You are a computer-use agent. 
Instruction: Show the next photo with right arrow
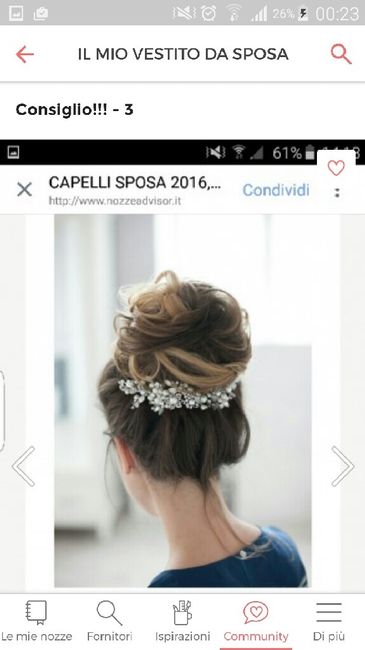(x=343, y=466)
